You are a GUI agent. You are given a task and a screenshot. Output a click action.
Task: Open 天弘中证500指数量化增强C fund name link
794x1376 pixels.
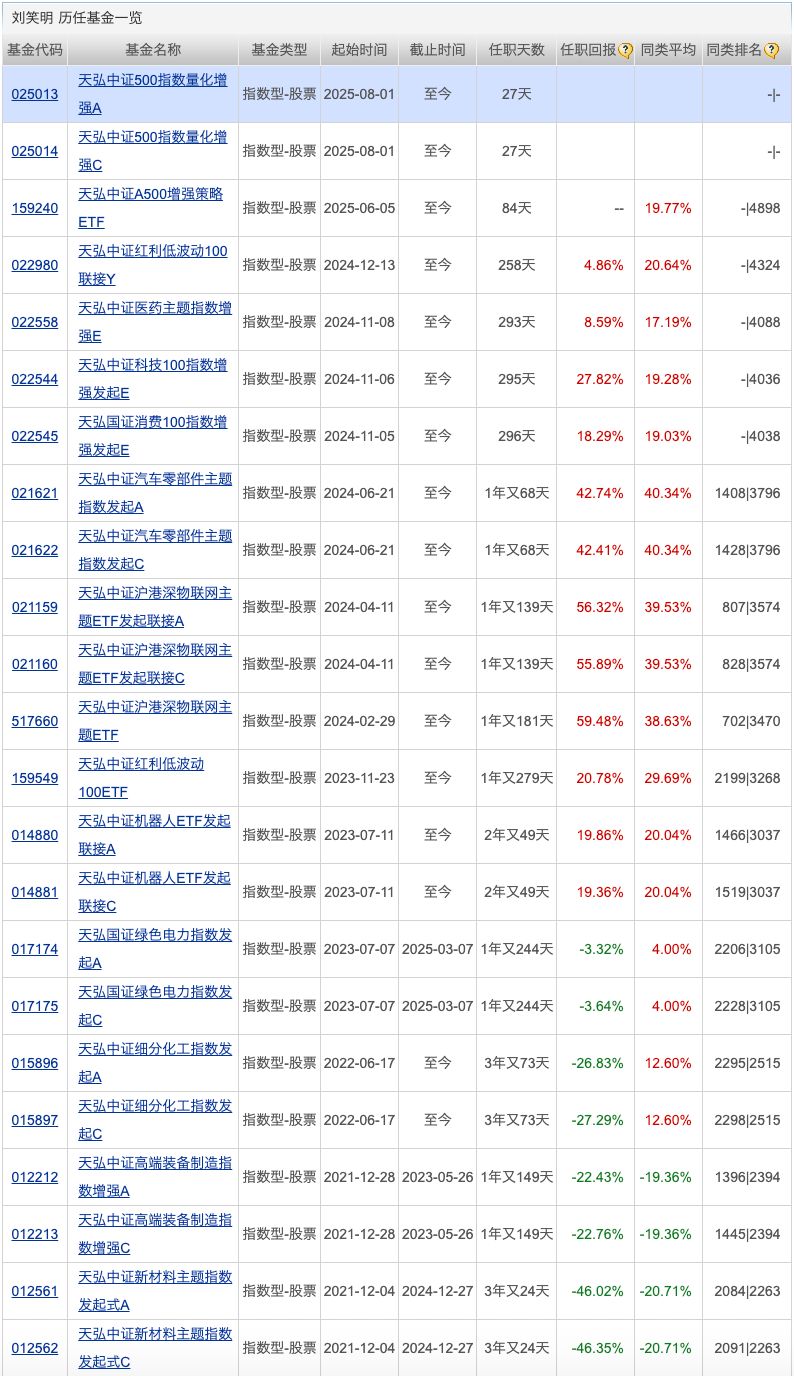[x=152, y=137]
